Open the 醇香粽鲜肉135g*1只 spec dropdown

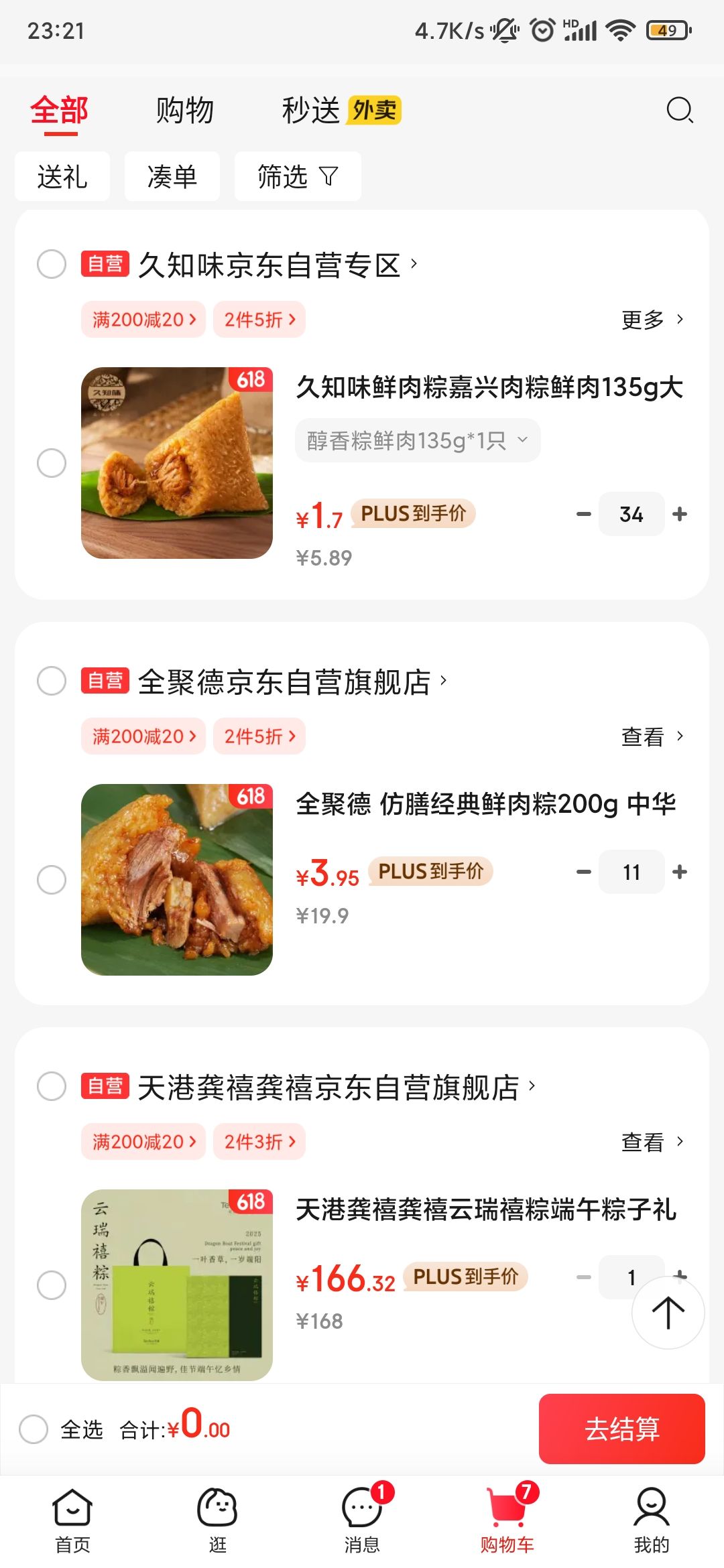pyautogui.click(x=418, y=440)
